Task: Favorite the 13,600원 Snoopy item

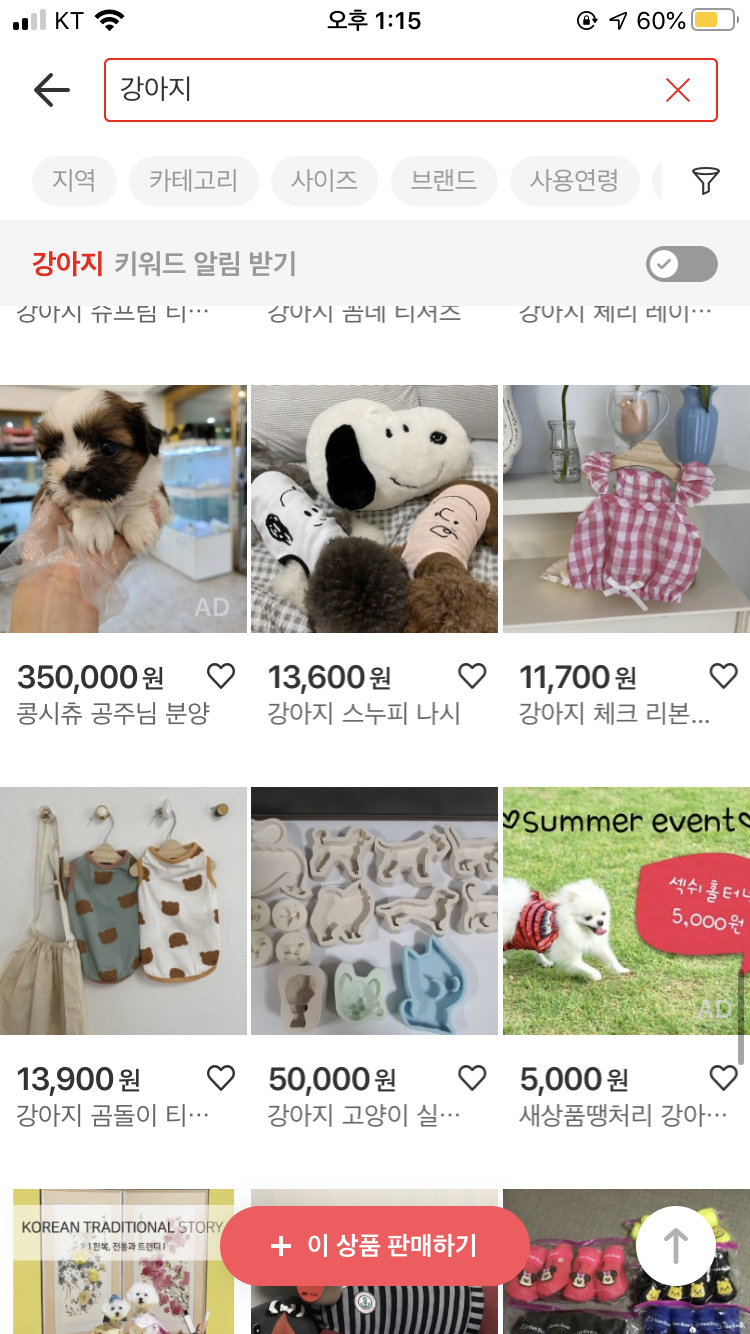Action: click(472, 677)
